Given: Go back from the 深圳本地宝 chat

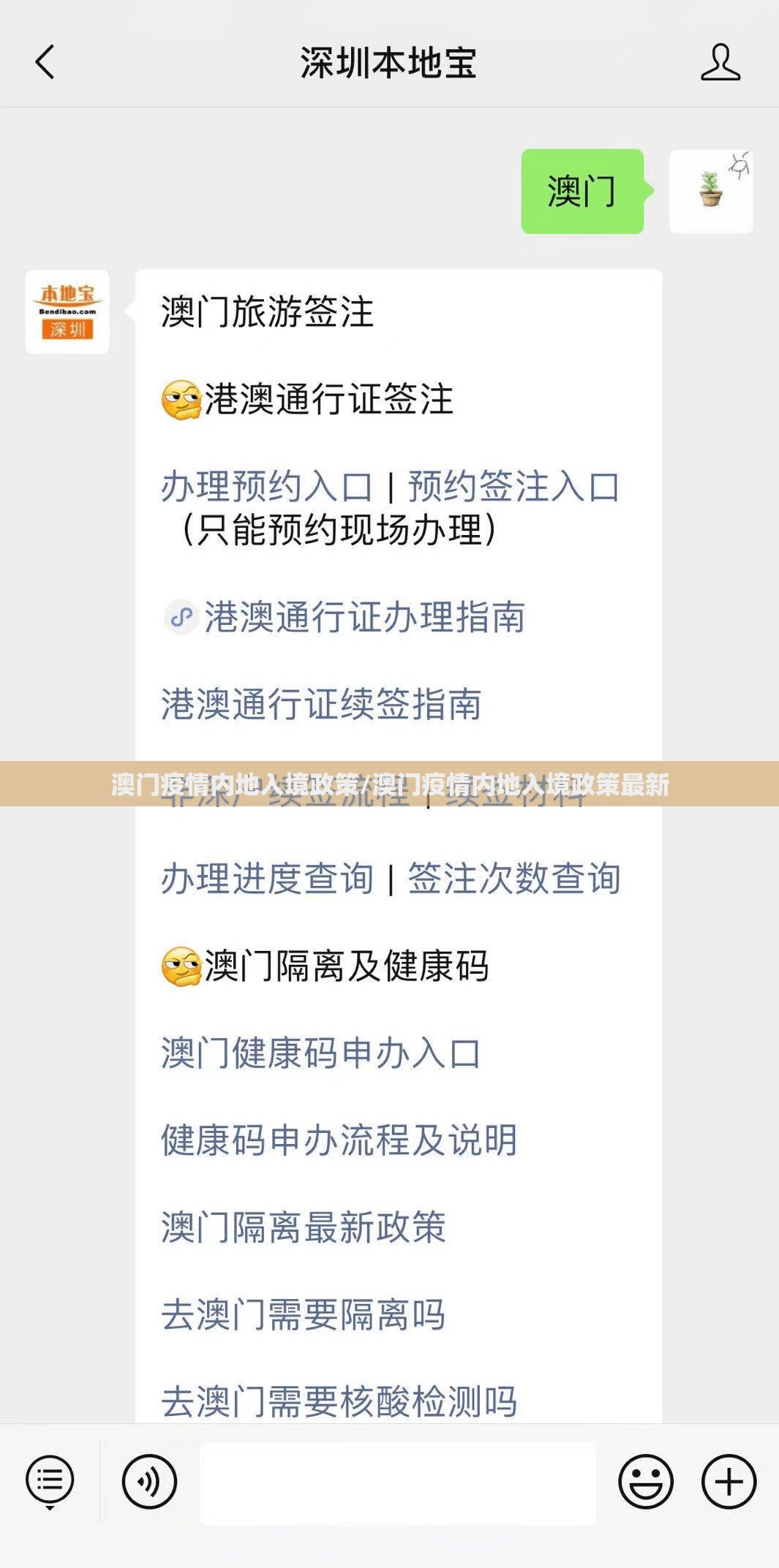Looking at the screenshot, I should pyautogui.click(x=45, y=62).
